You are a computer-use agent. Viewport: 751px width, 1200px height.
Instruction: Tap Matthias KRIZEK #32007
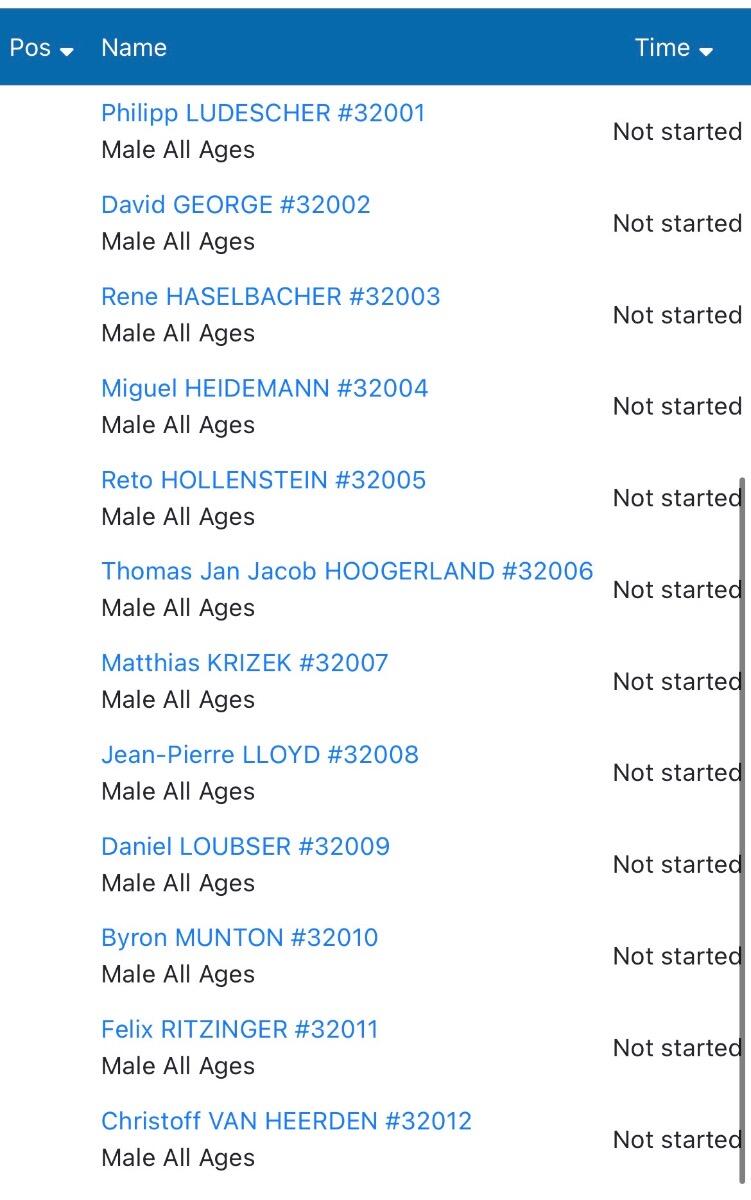click(244, 663)
